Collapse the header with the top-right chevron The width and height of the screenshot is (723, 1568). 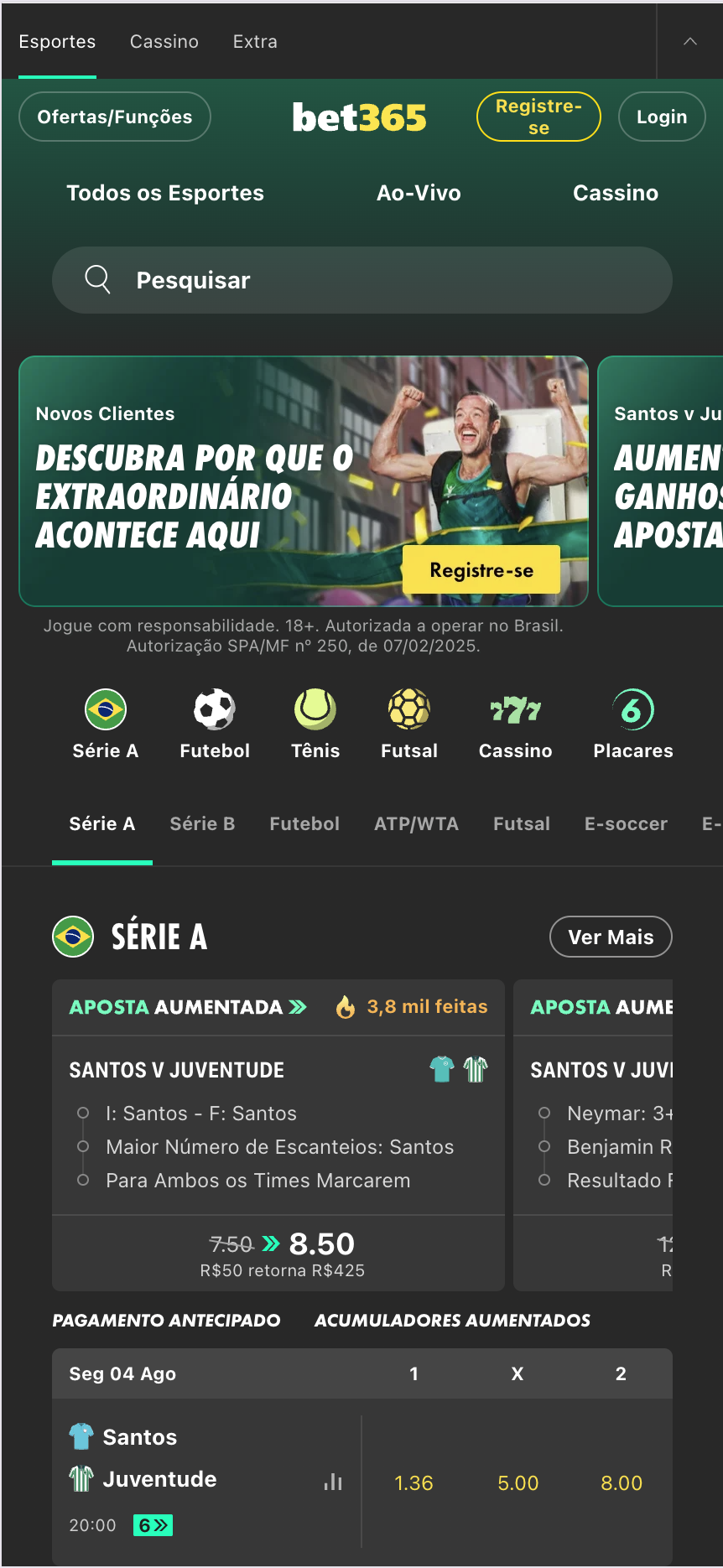[x=689, y=40]
